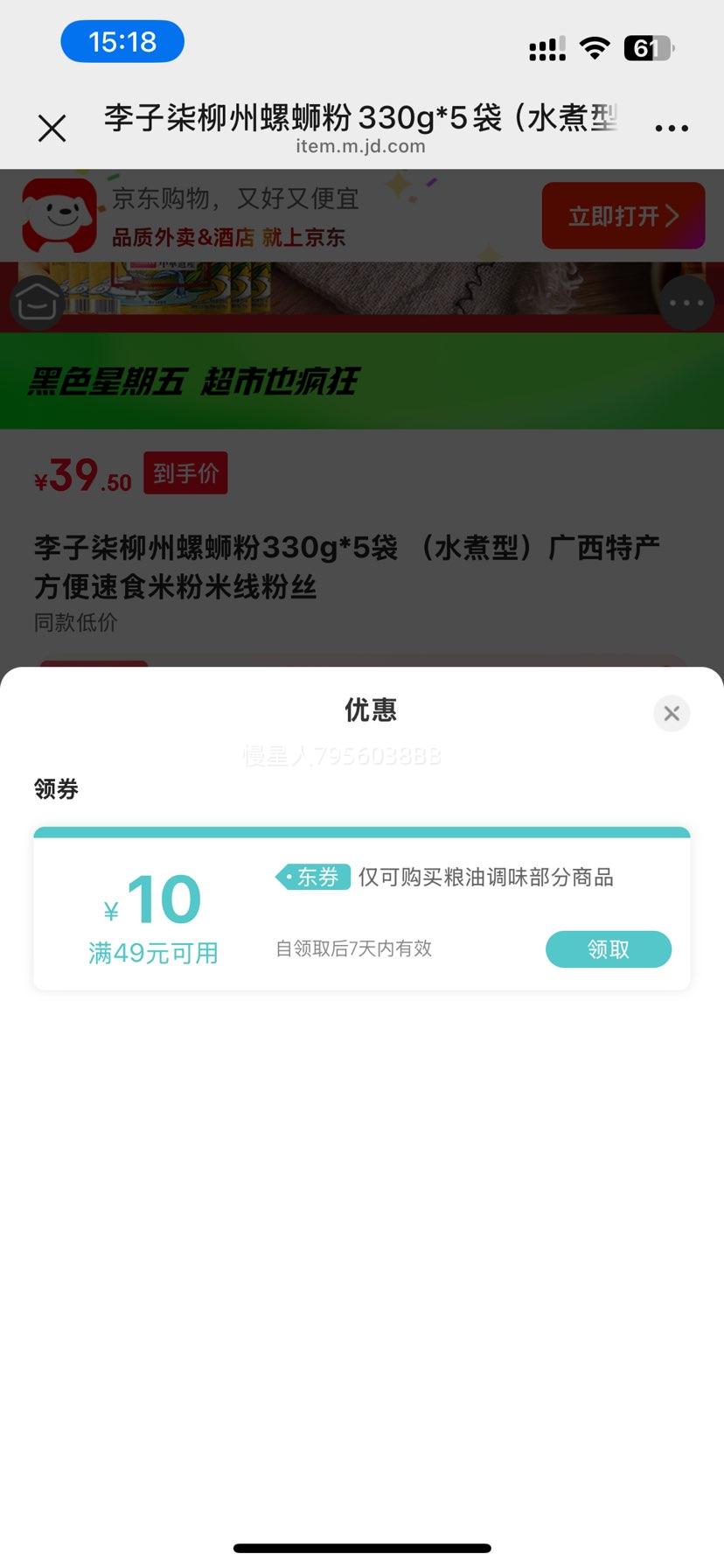Select the product title text

coord(350,566)
